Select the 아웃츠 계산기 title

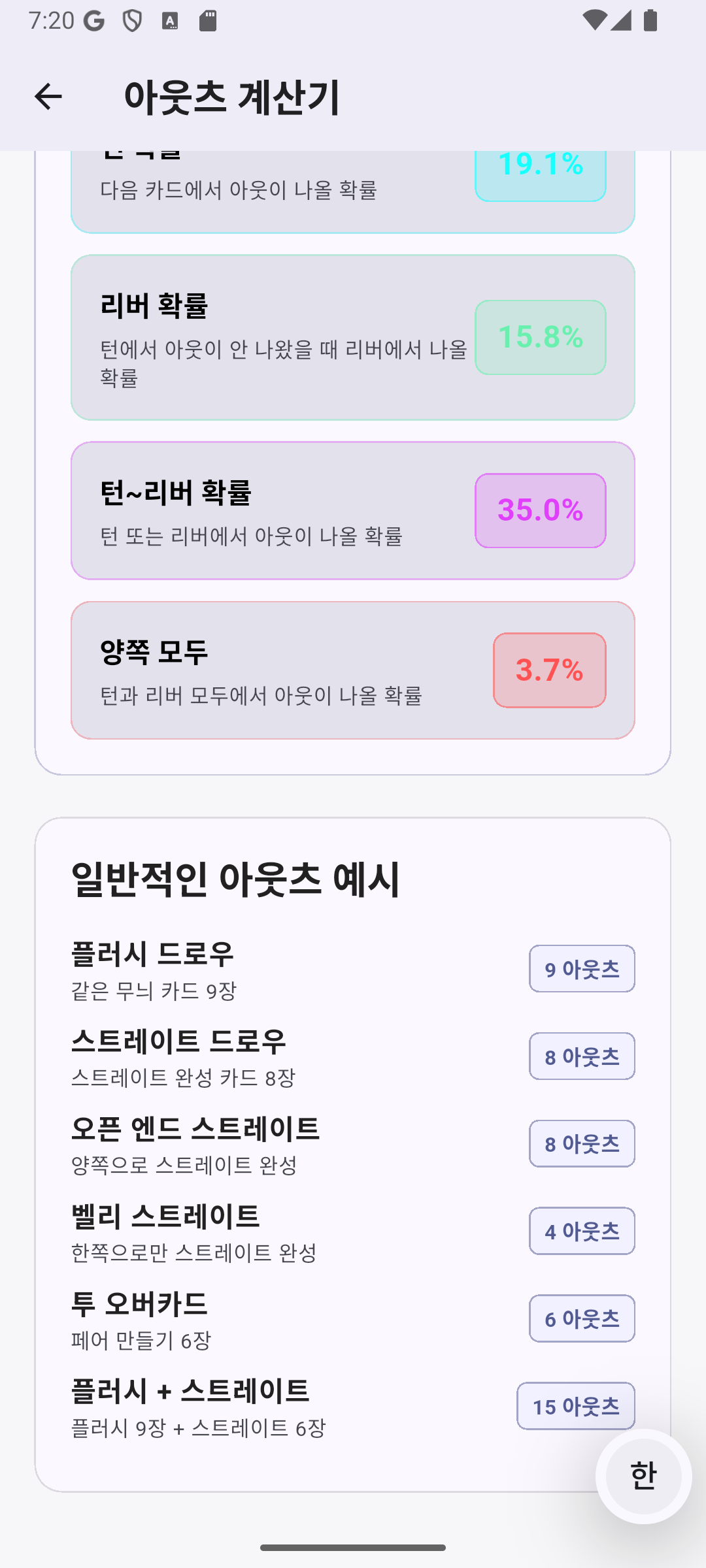tap(233, 97)
